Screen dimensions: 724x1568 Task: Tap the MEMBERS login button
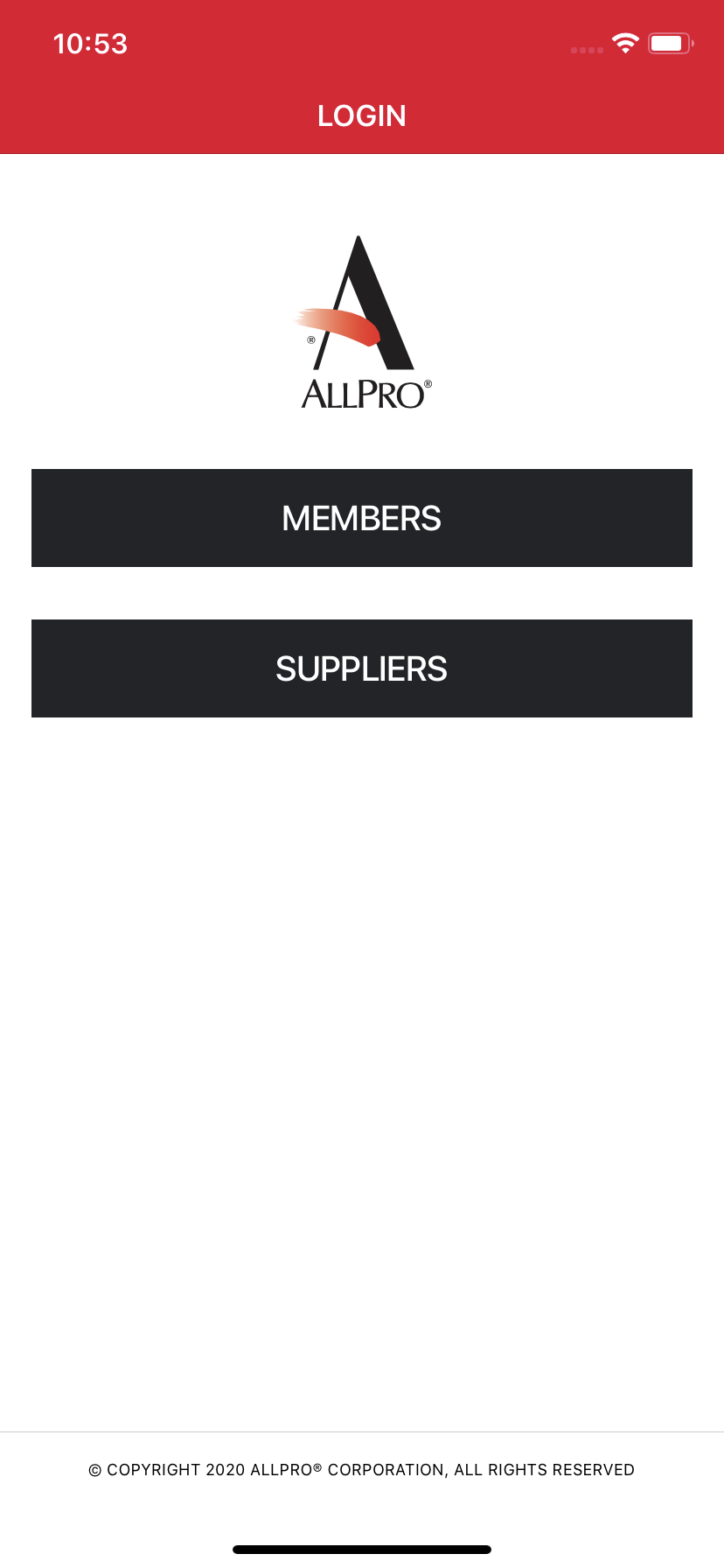(362, 518)
